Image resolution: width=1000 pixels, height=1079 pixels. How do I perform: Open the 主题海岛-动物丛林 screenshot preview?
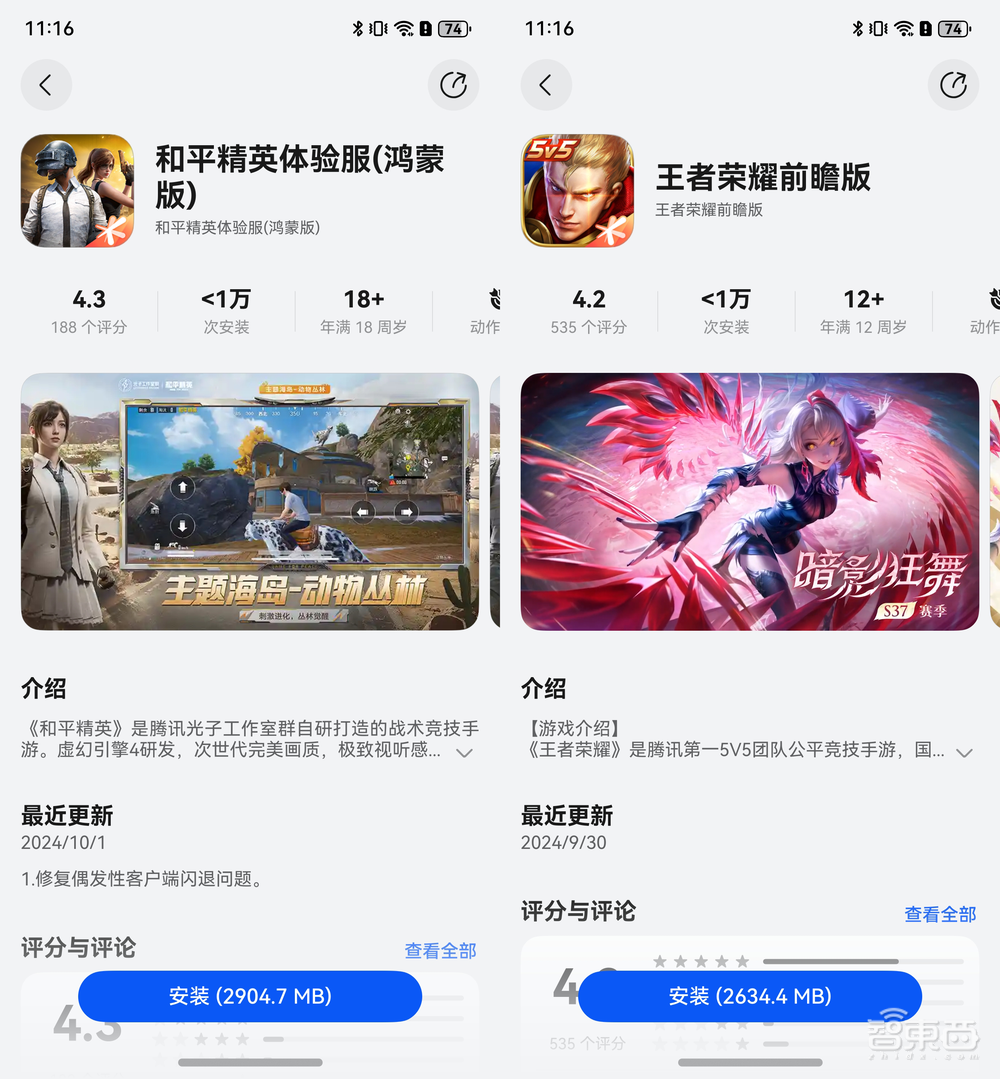pos(250,502)
